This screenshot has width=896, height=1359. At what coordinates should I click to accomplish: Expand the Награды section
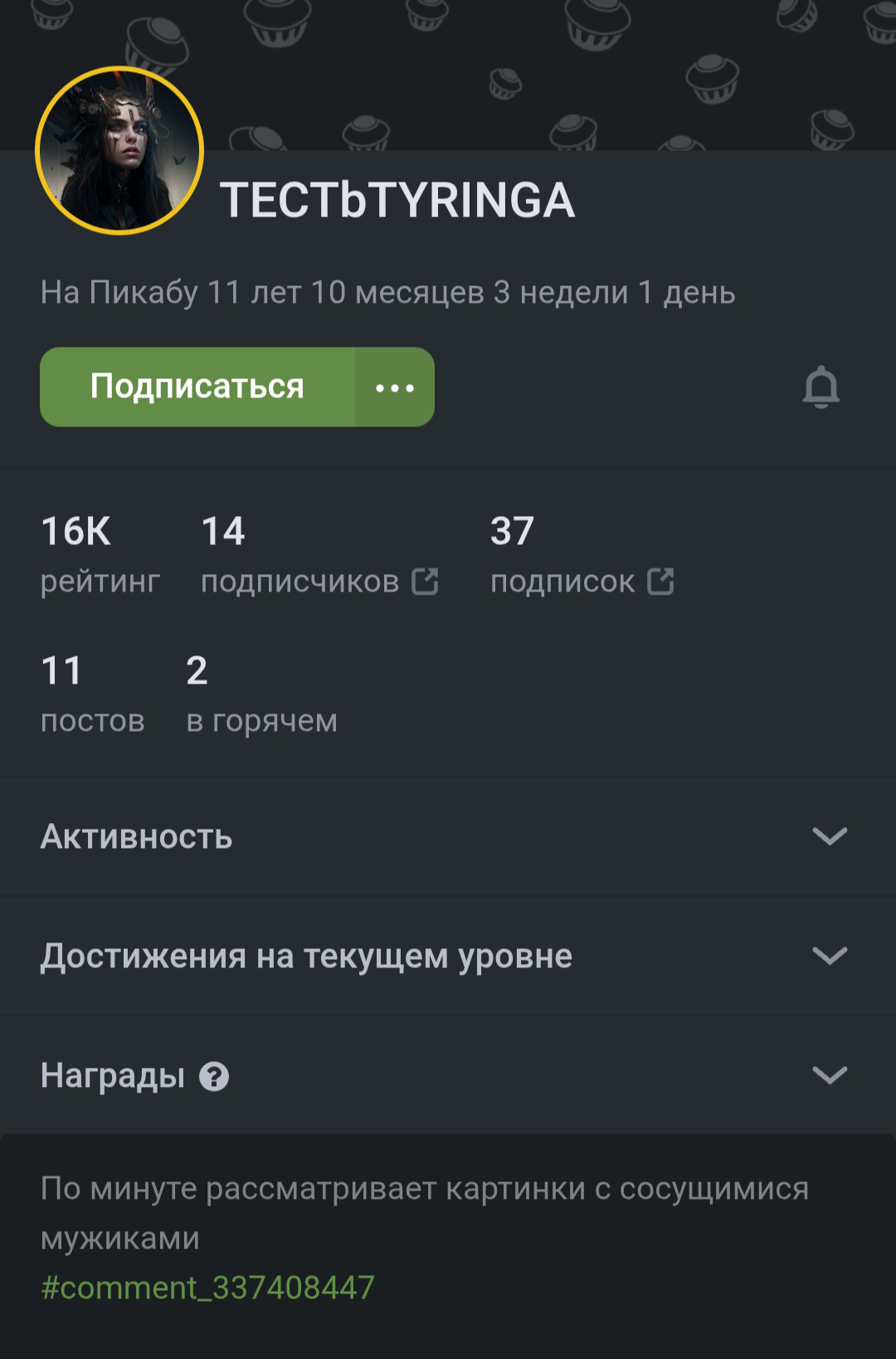pos(829,1075)
